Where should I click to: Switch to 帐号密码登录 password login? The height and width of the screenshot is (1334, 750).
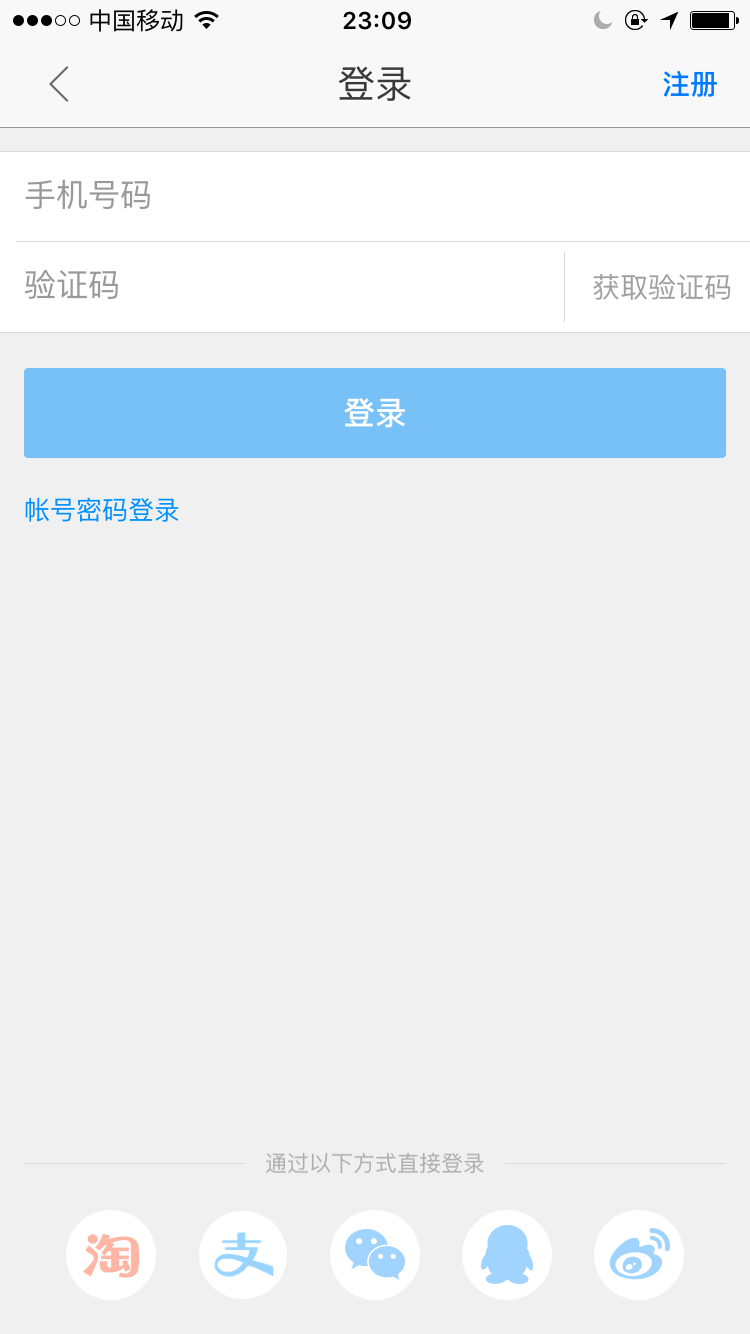(101, 511)
